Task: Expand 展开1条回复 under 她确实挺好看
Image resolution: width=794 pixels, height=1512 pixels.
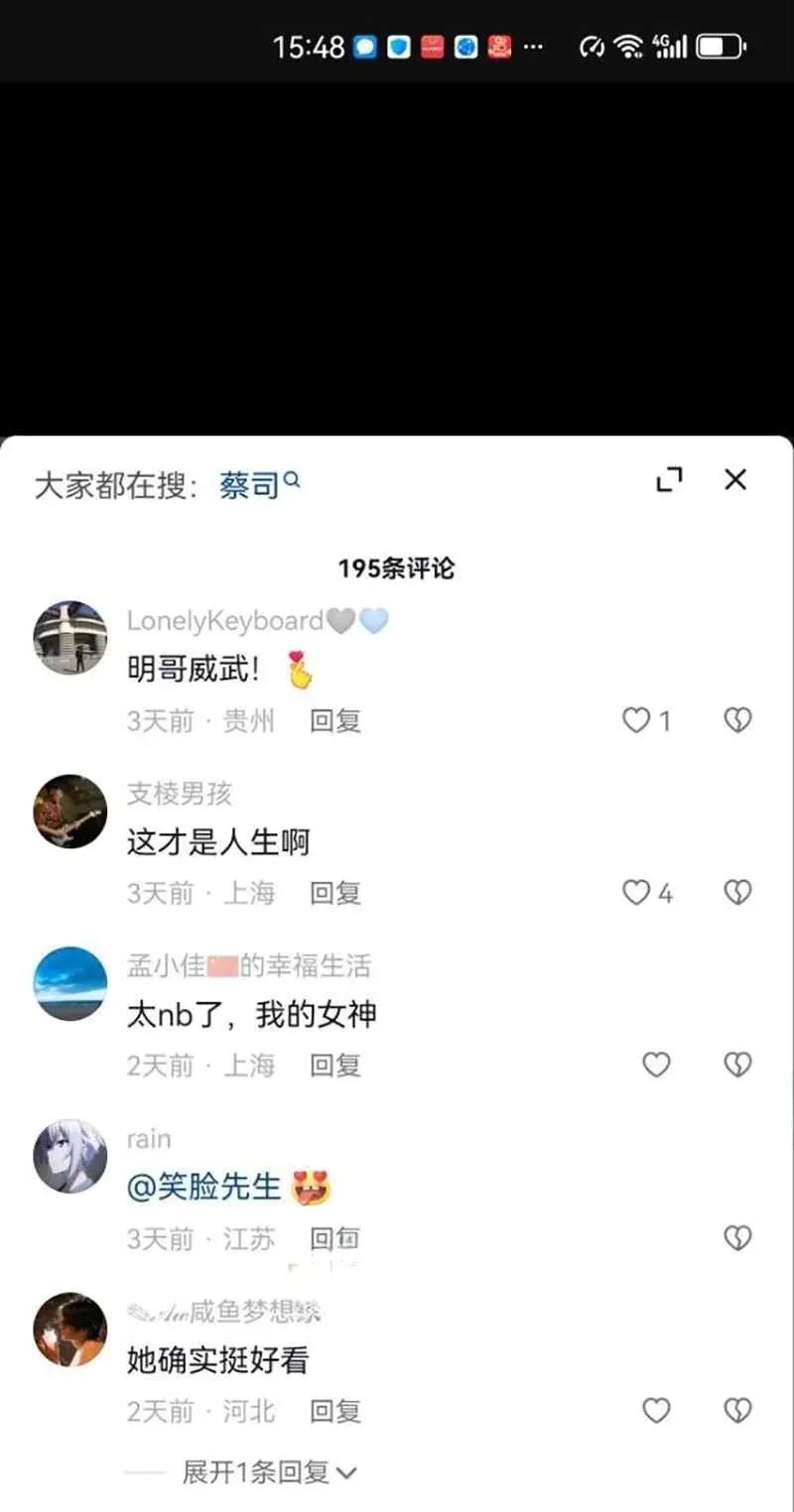Action: pyautogui.click(x=268, y=1472)
